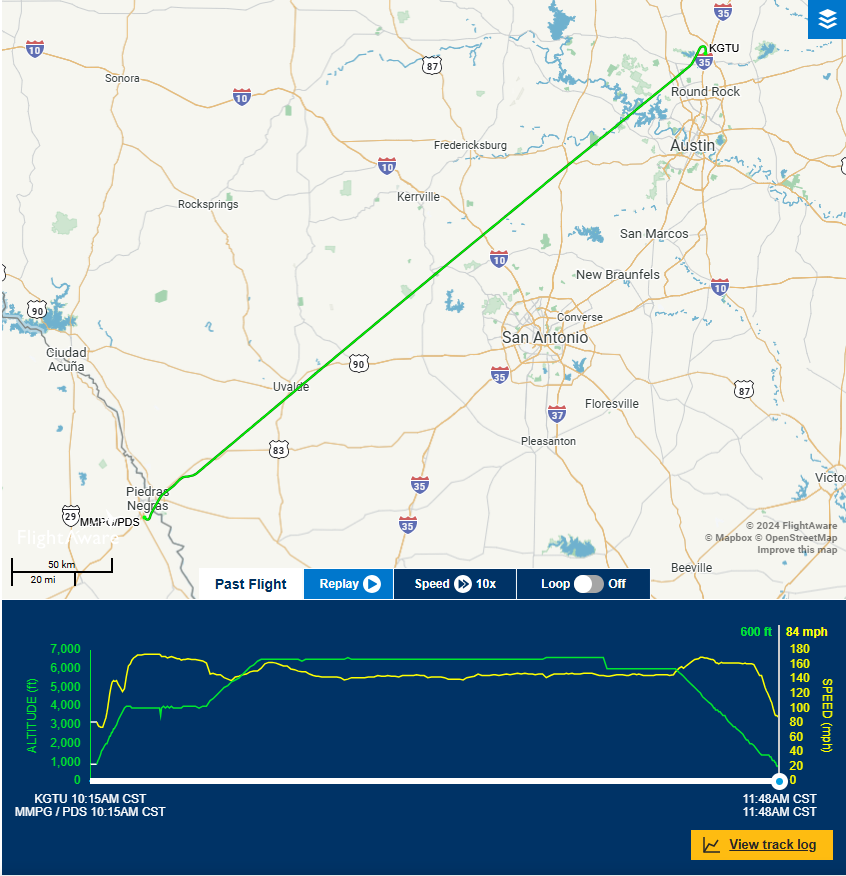Start the flight replay

coord(348,584)
